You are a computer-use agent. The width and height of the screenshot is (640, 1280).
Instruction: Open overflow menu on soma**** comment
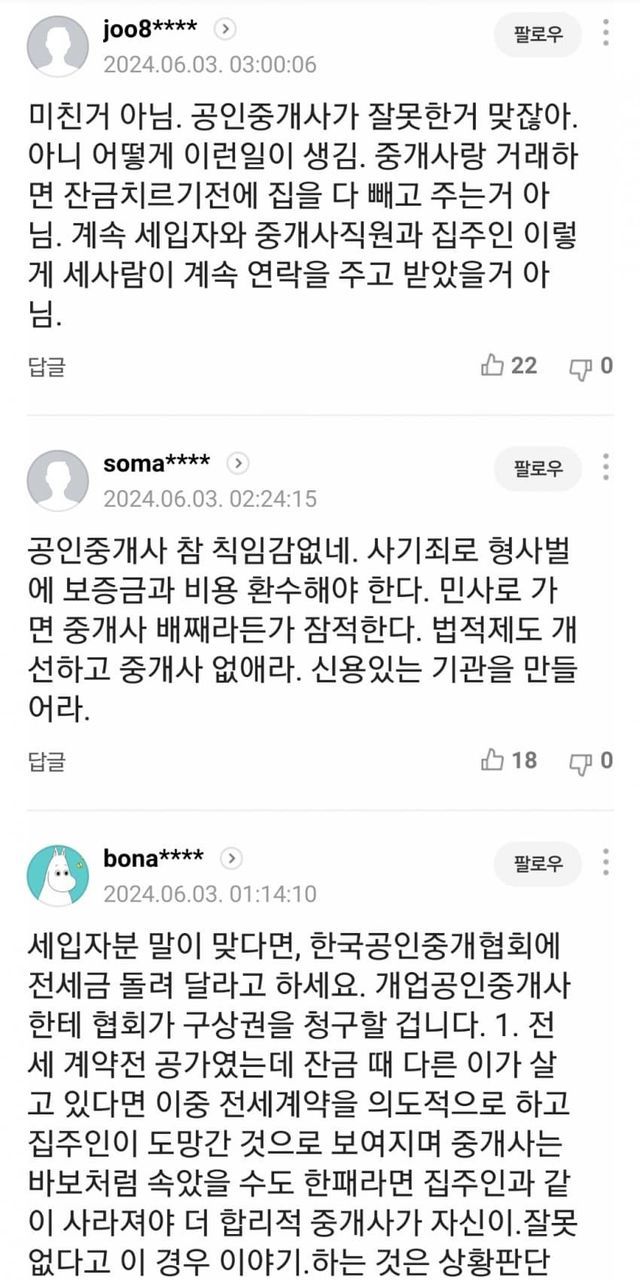point(606,467)
